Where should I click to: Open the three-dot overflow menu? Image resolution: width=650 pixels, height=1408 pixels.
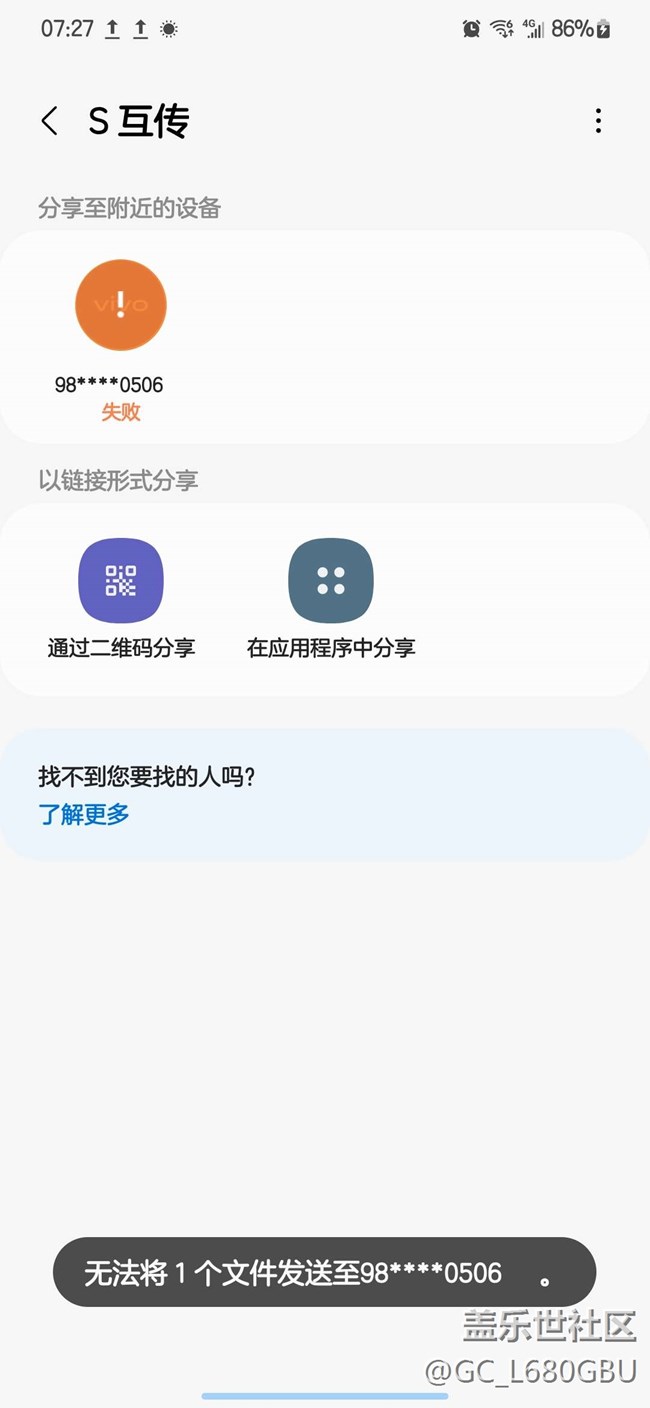click(598, 121)
